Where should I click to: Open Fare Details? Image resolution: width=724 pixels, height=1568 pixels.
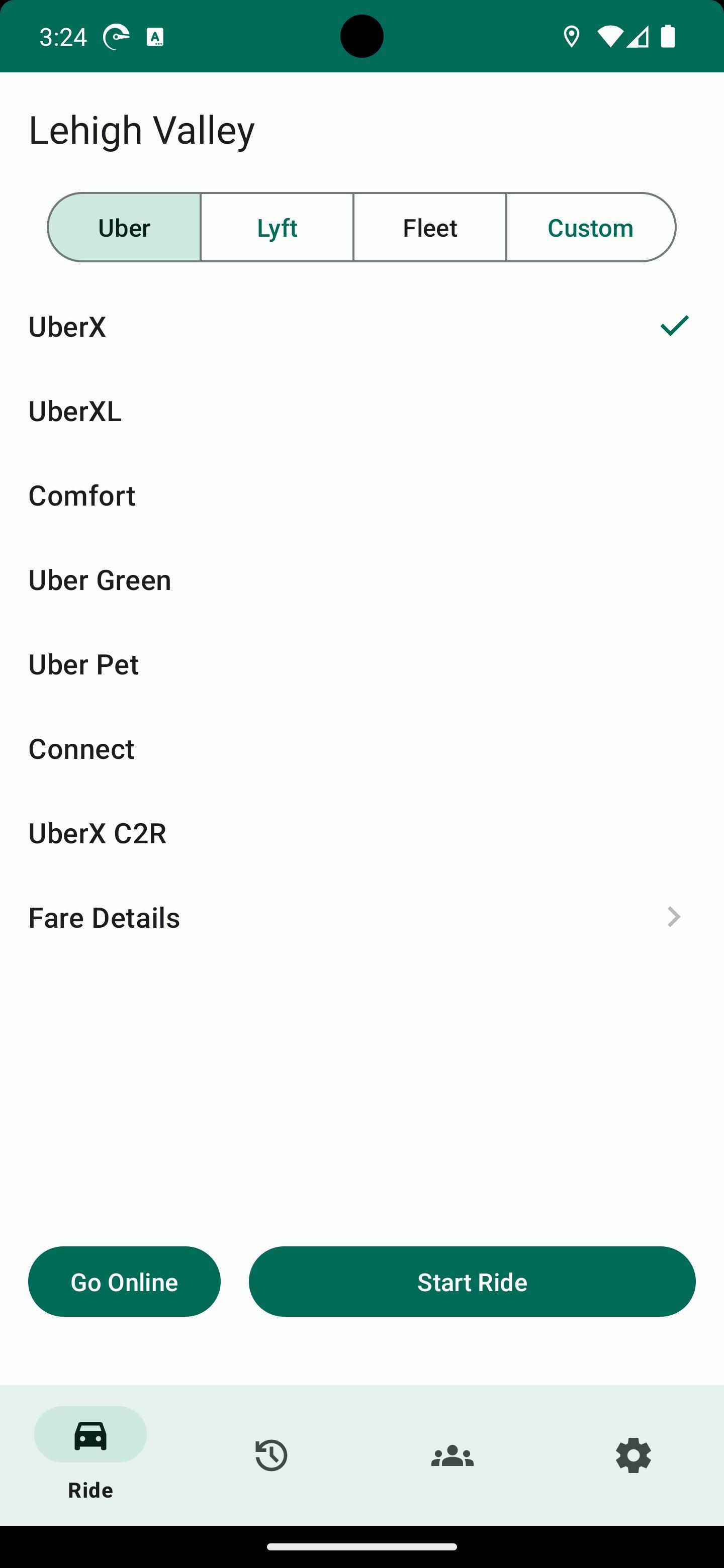pos(361,917)
